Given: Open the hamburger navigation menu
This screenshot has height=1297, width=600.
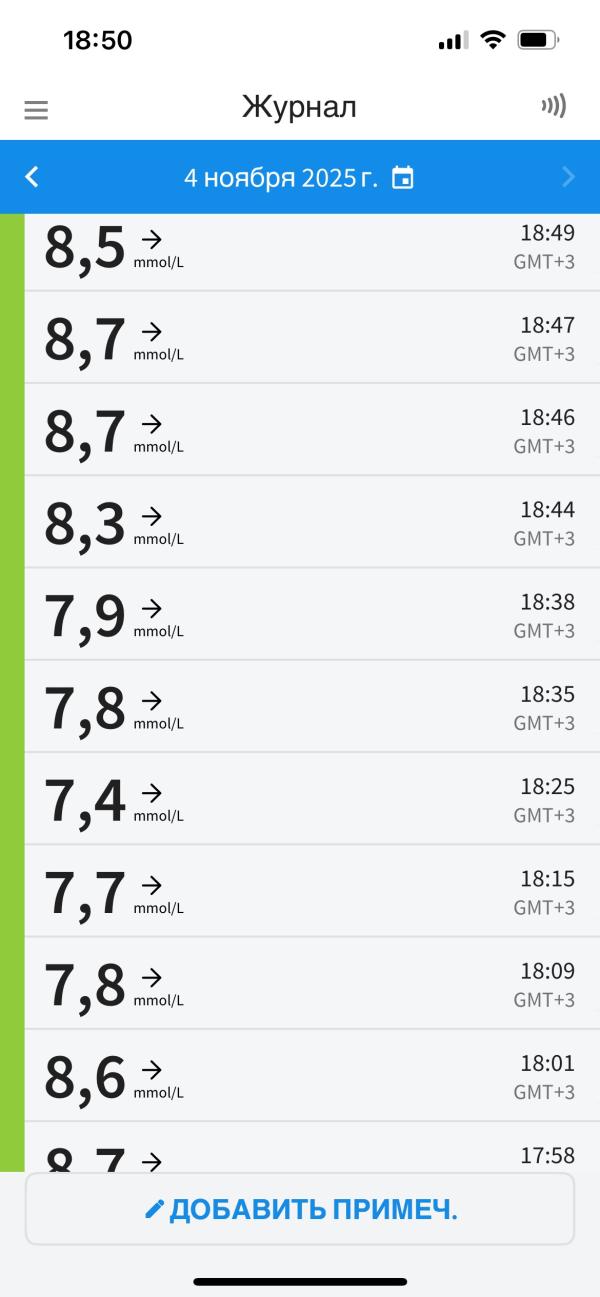Looking at the screenshot, I should point(36,109).
